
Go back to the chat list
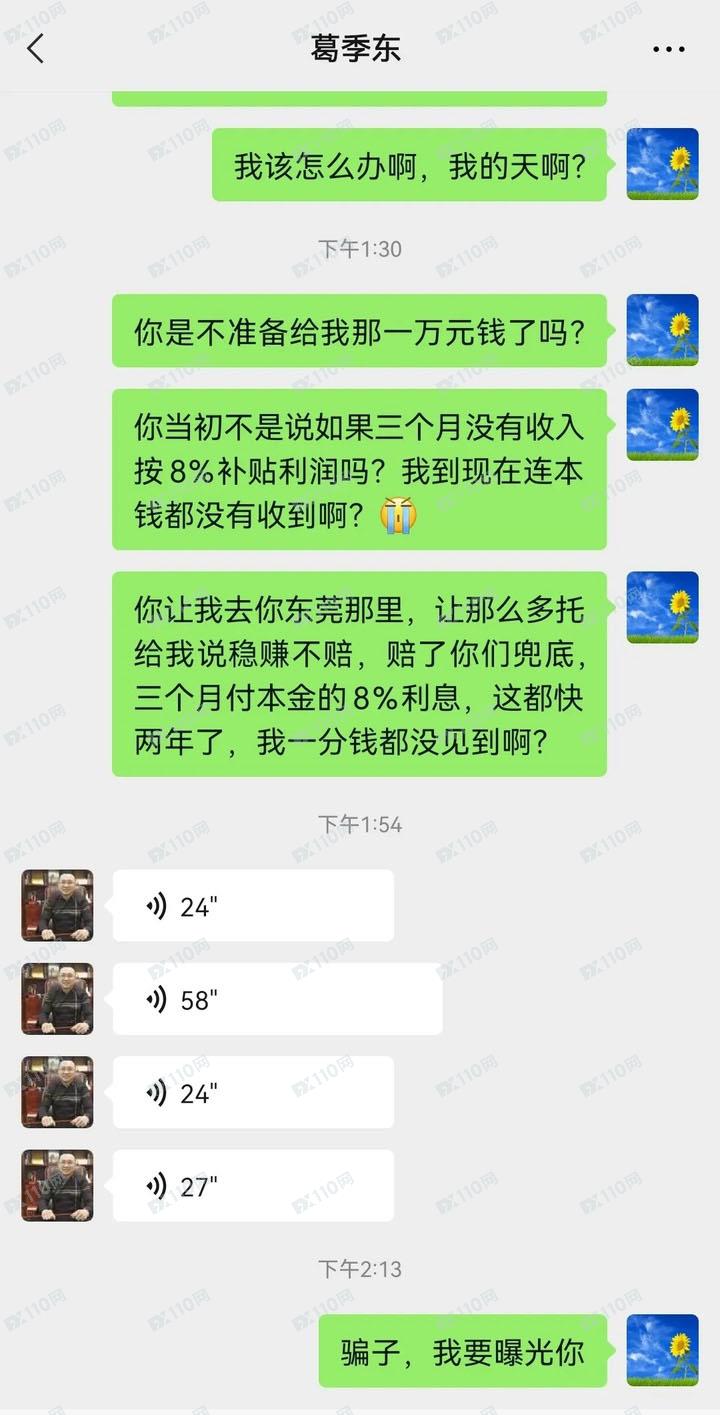pyautogui.click(x=36, y=48)
